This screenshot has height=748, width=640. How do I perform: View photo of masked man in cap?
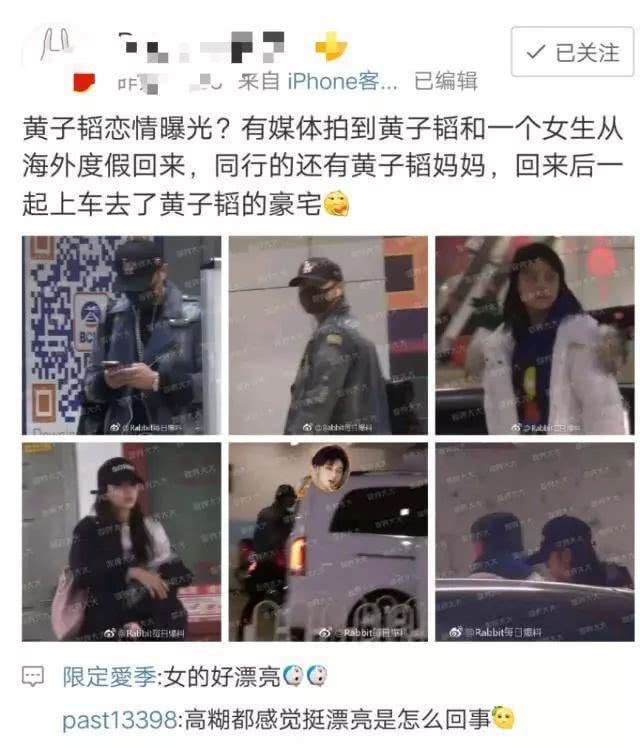(x=328, y=335)
